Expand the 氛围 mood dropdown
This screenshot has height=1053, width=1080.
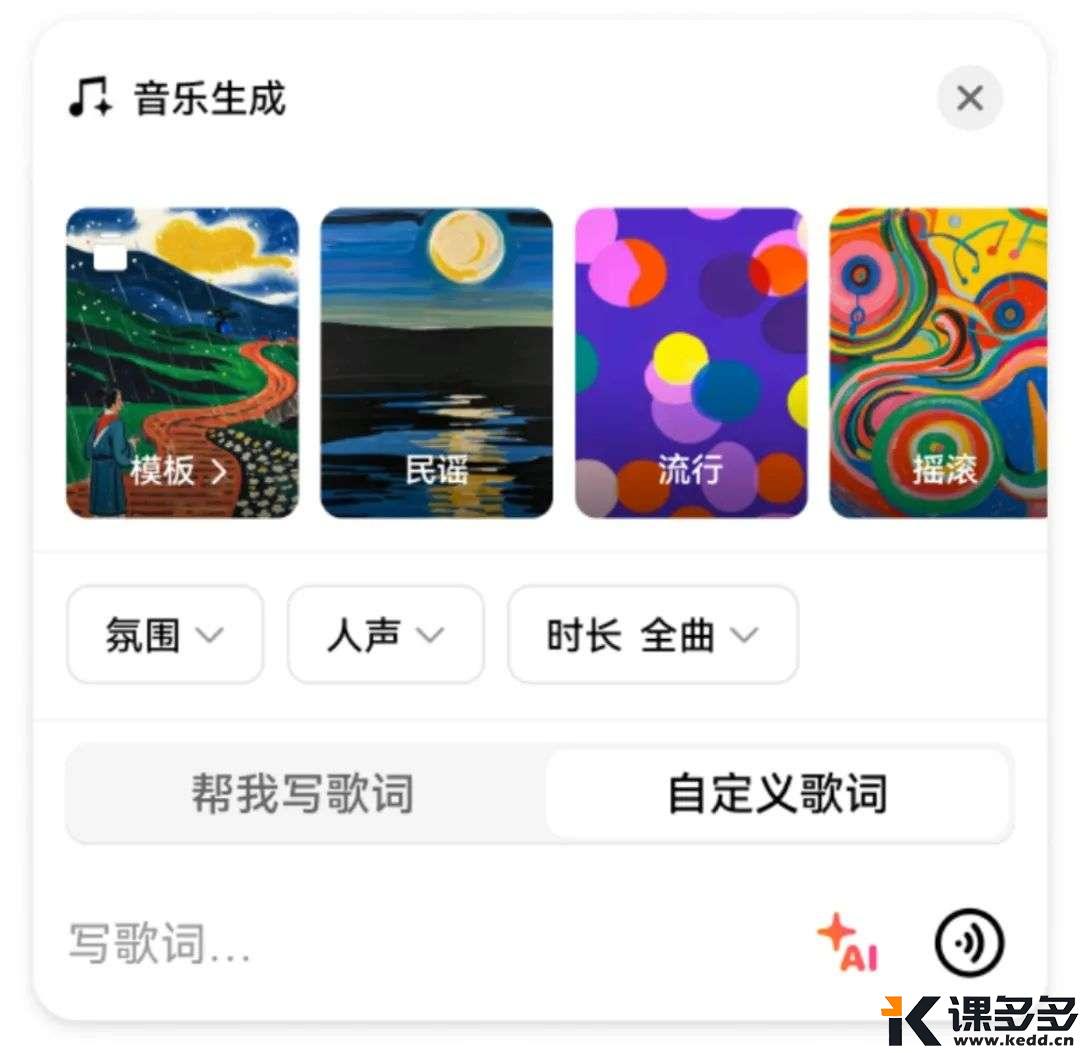click(165, 635)
